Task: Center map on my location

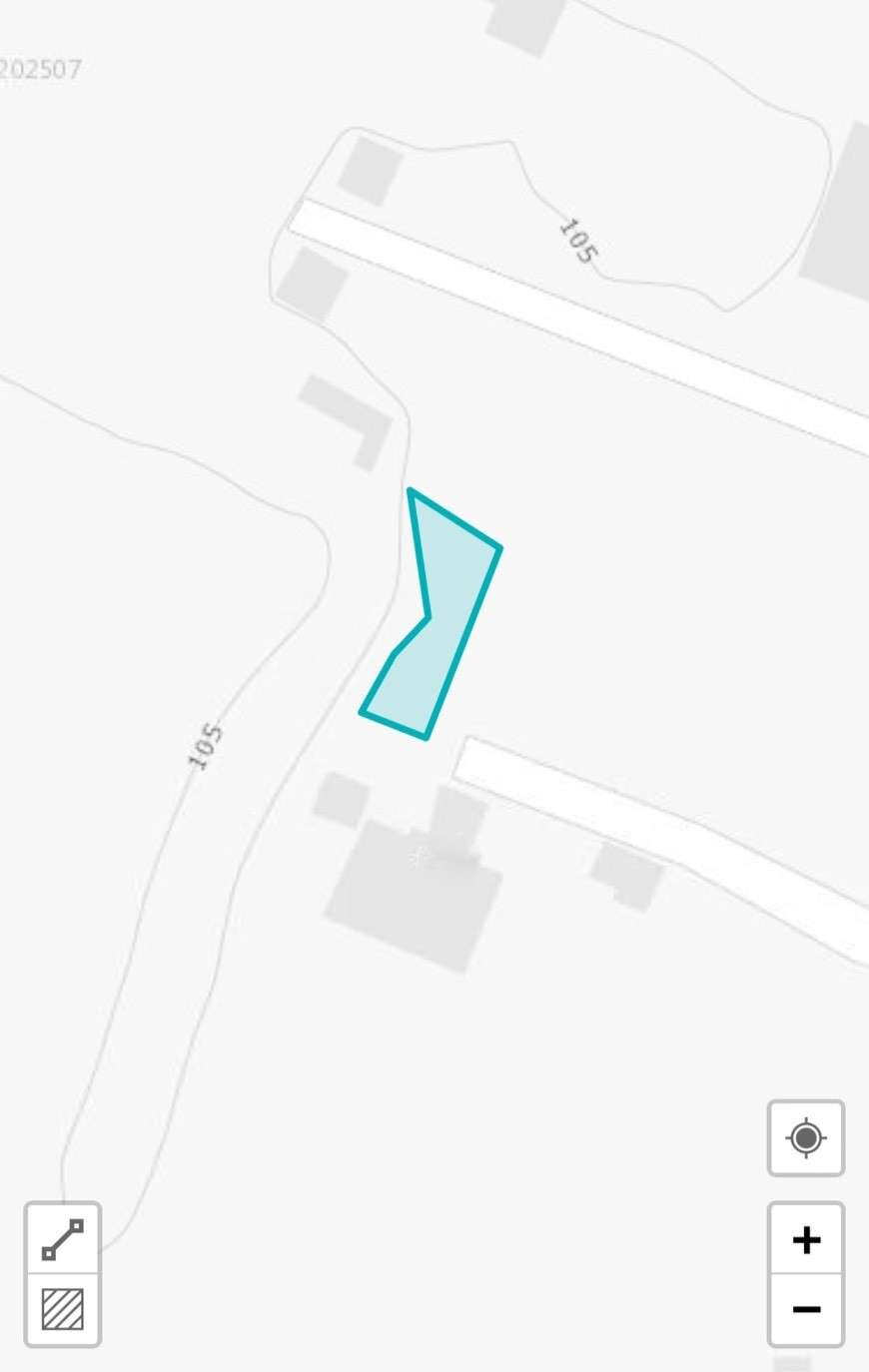Action: [x=805, y=1137]
